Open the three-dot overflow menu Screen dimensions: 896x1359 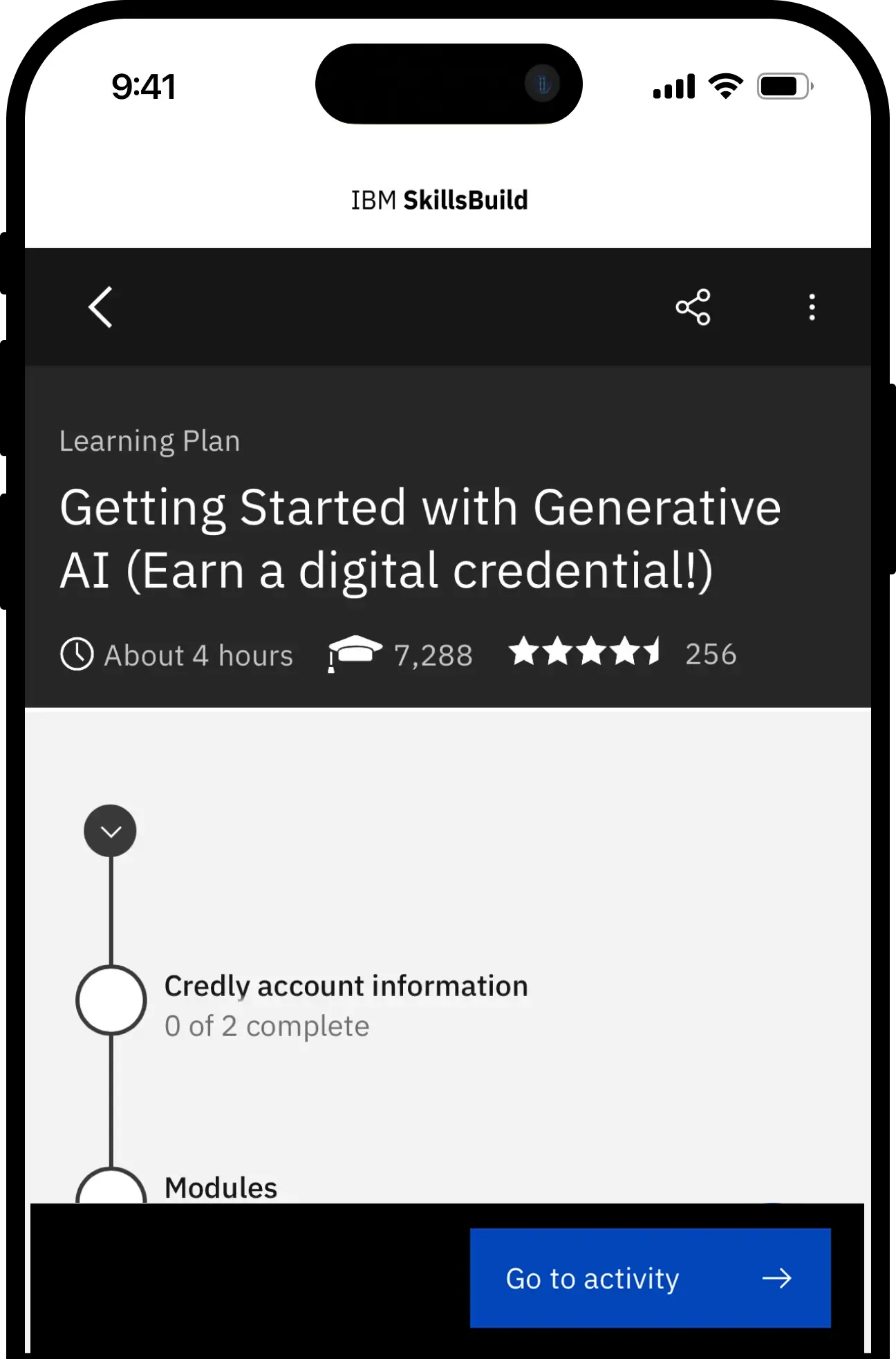811,307
